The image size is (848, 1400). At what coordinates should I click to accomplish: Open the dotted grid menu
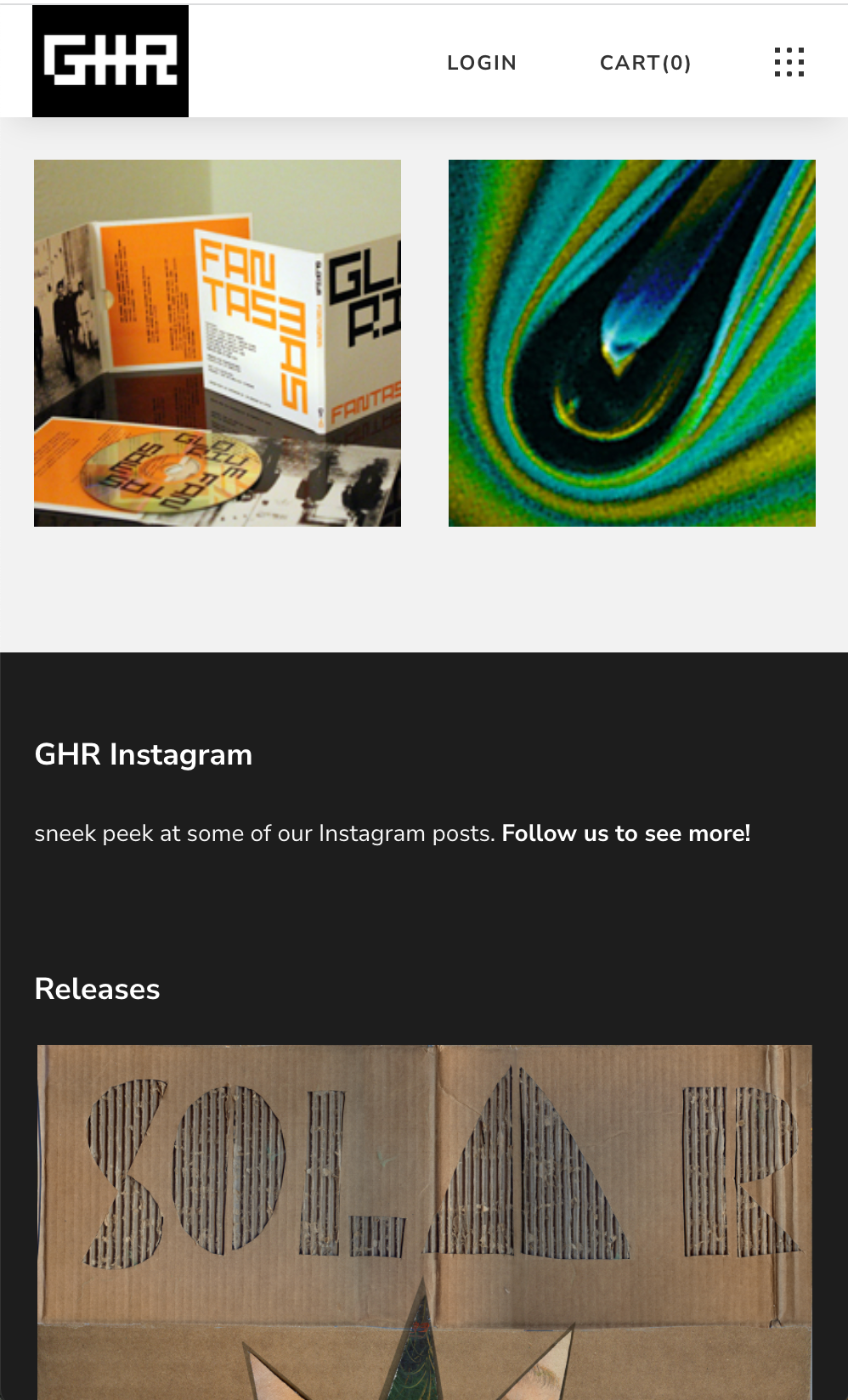click(789, 62)
